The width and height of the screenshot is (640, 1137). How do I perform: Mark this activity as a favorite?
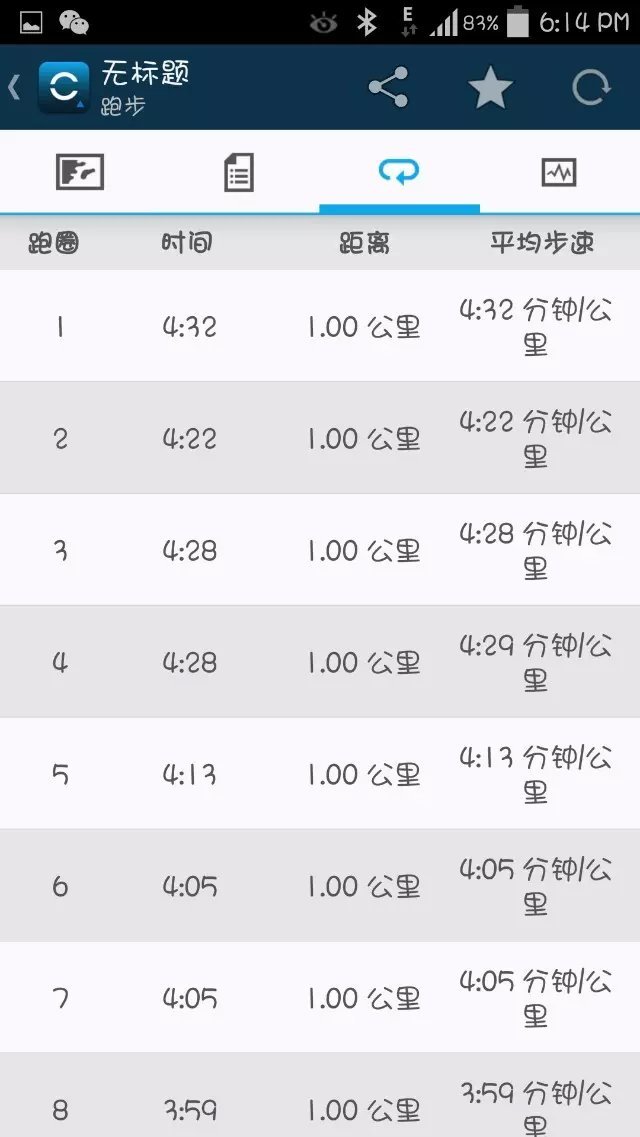click(490, 88)
